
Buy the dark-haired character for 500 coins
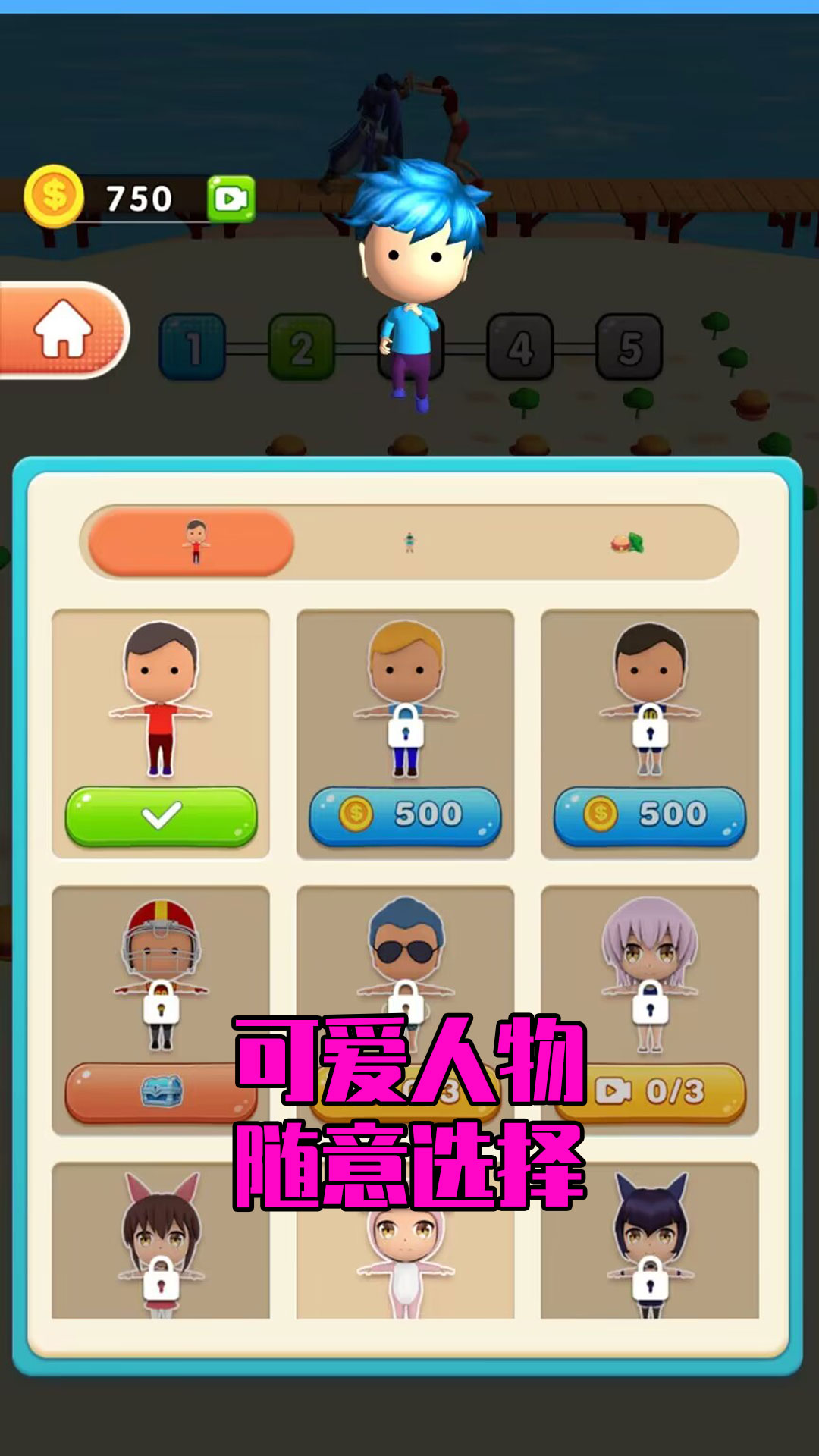pos(650,816)
